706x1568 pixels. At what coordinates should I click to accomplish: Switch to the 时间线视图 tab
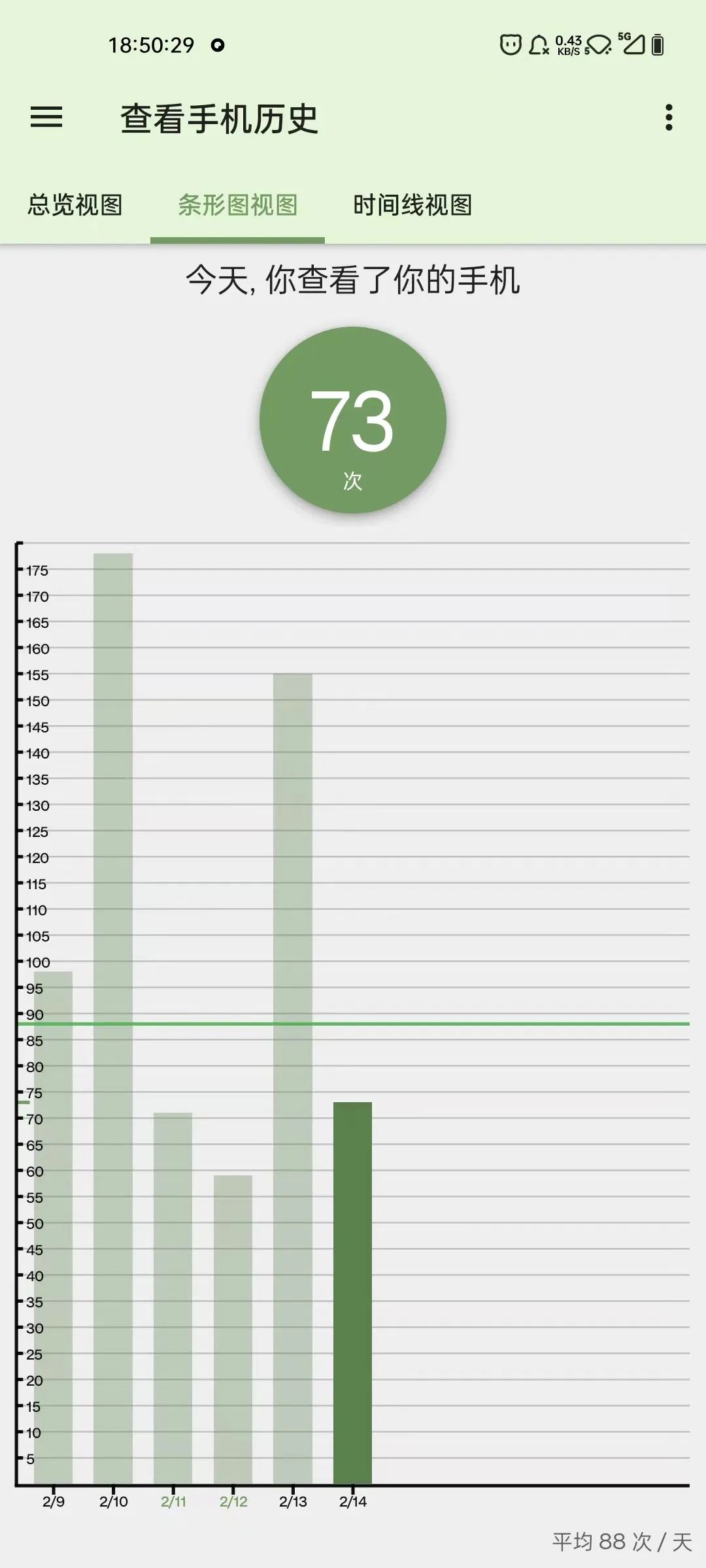(412, 205)
